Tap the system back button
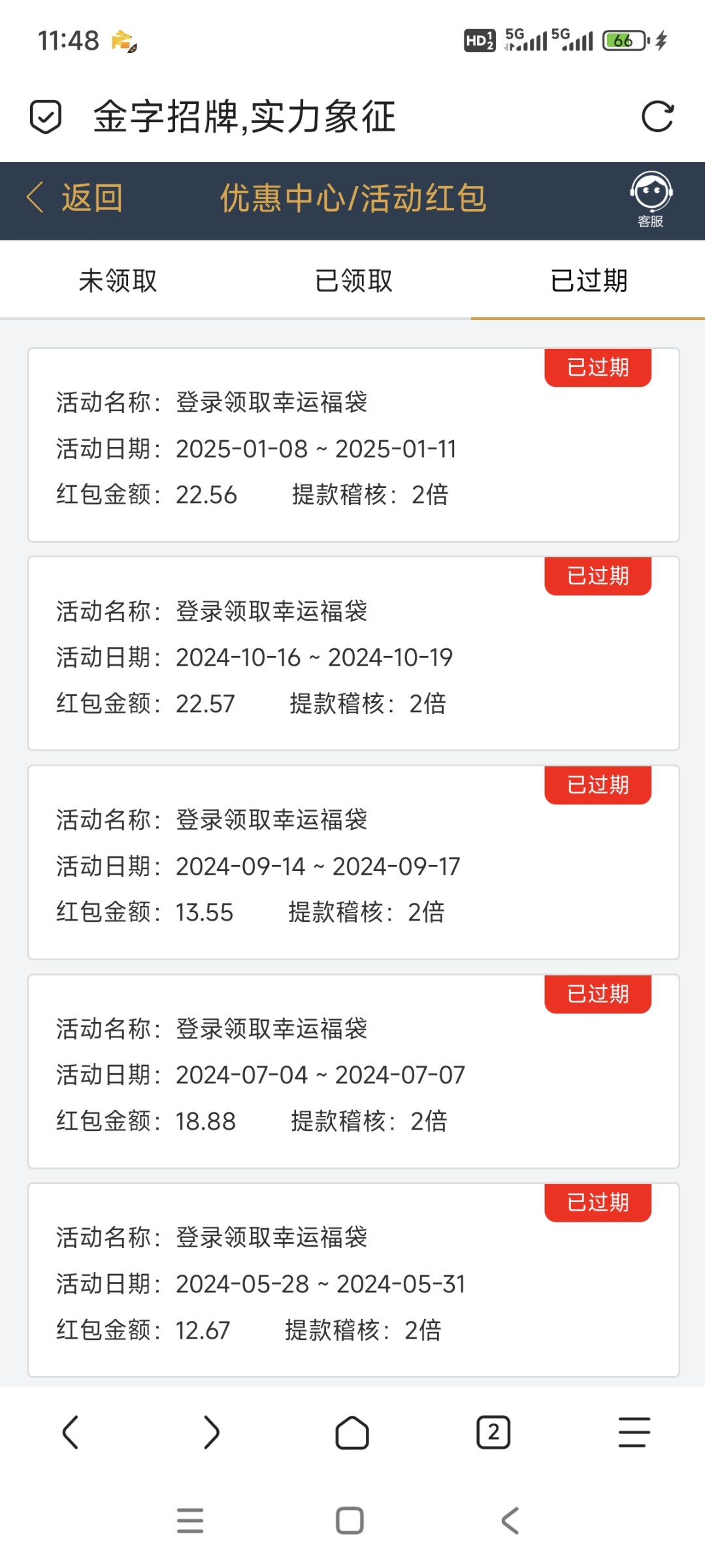 click(x=510, y=1520)
